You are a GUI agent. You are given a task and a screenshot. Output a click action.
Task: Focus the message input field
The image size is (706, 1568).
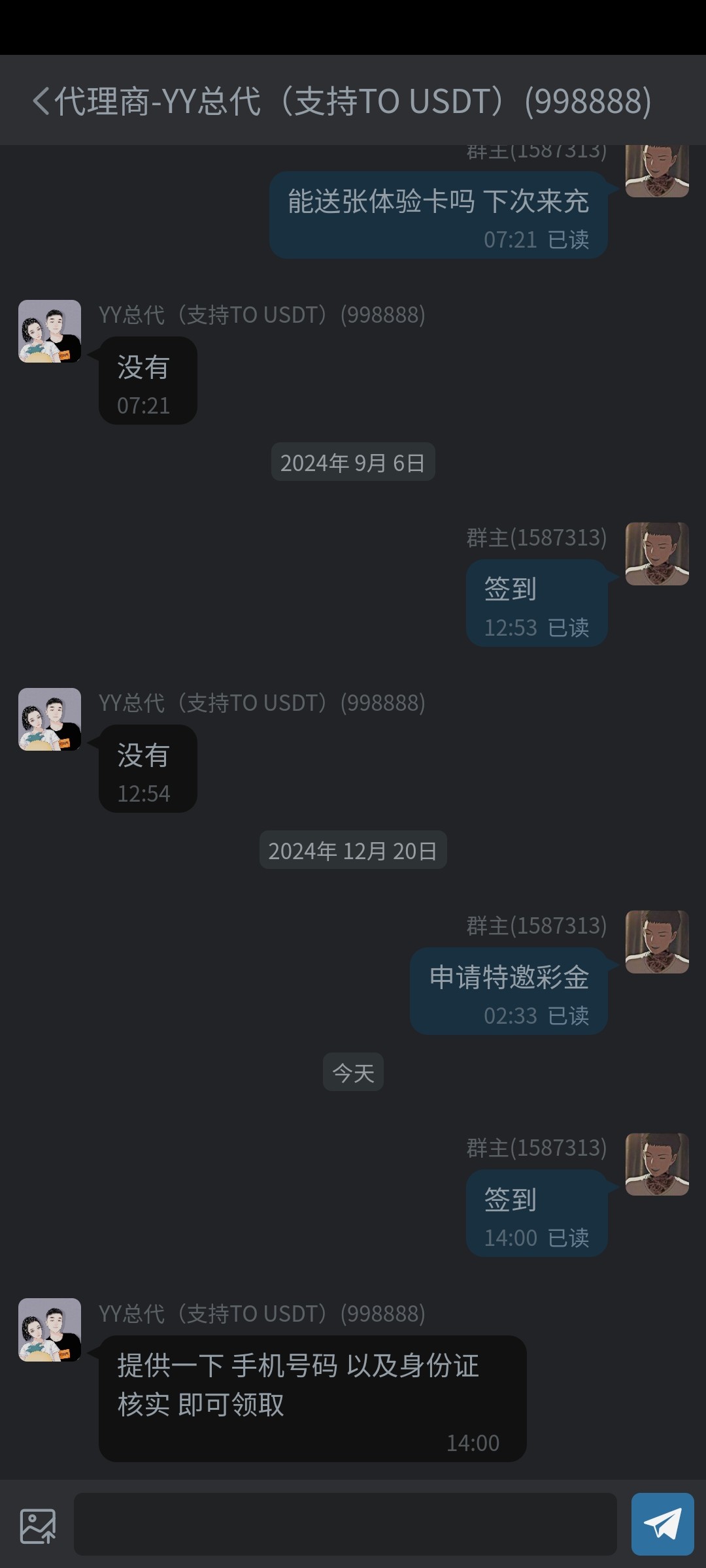[x=345, y=1524]
